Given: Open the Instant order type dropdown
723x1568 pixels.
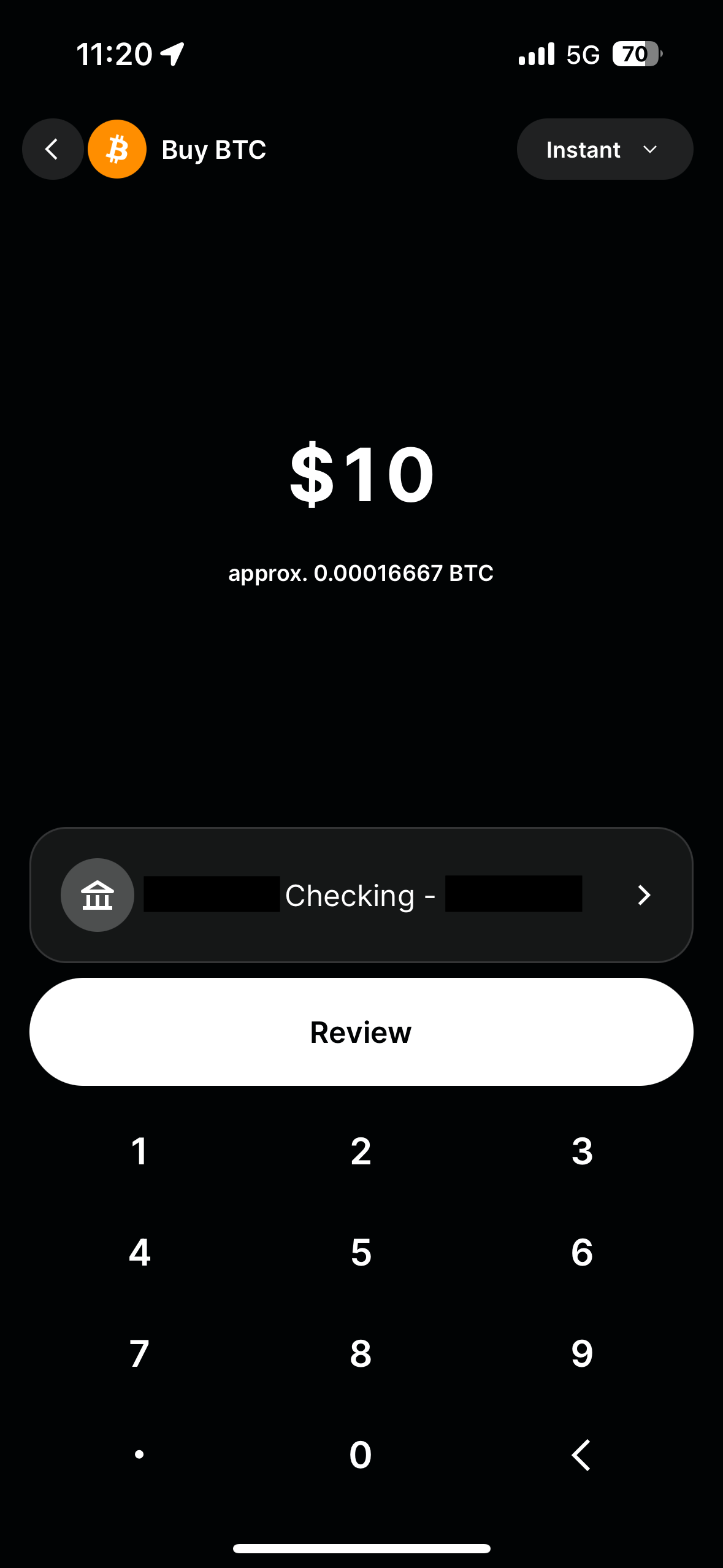Looking at the screenshot, I should tap(605, 149).
